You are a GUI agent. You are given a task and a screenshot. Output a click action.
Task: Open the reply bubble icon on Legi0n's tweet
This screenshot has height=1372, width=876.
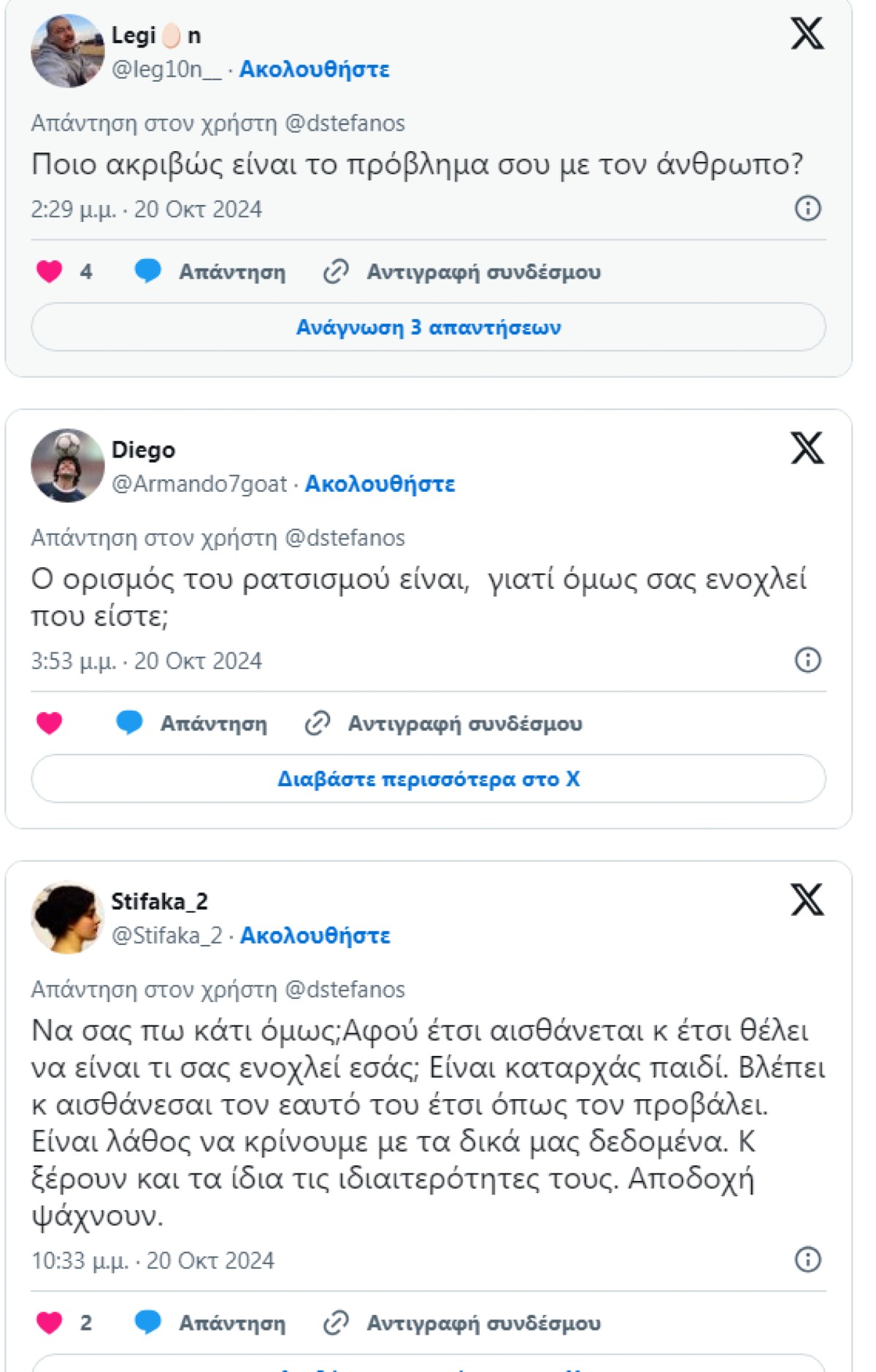pos(150,271)
